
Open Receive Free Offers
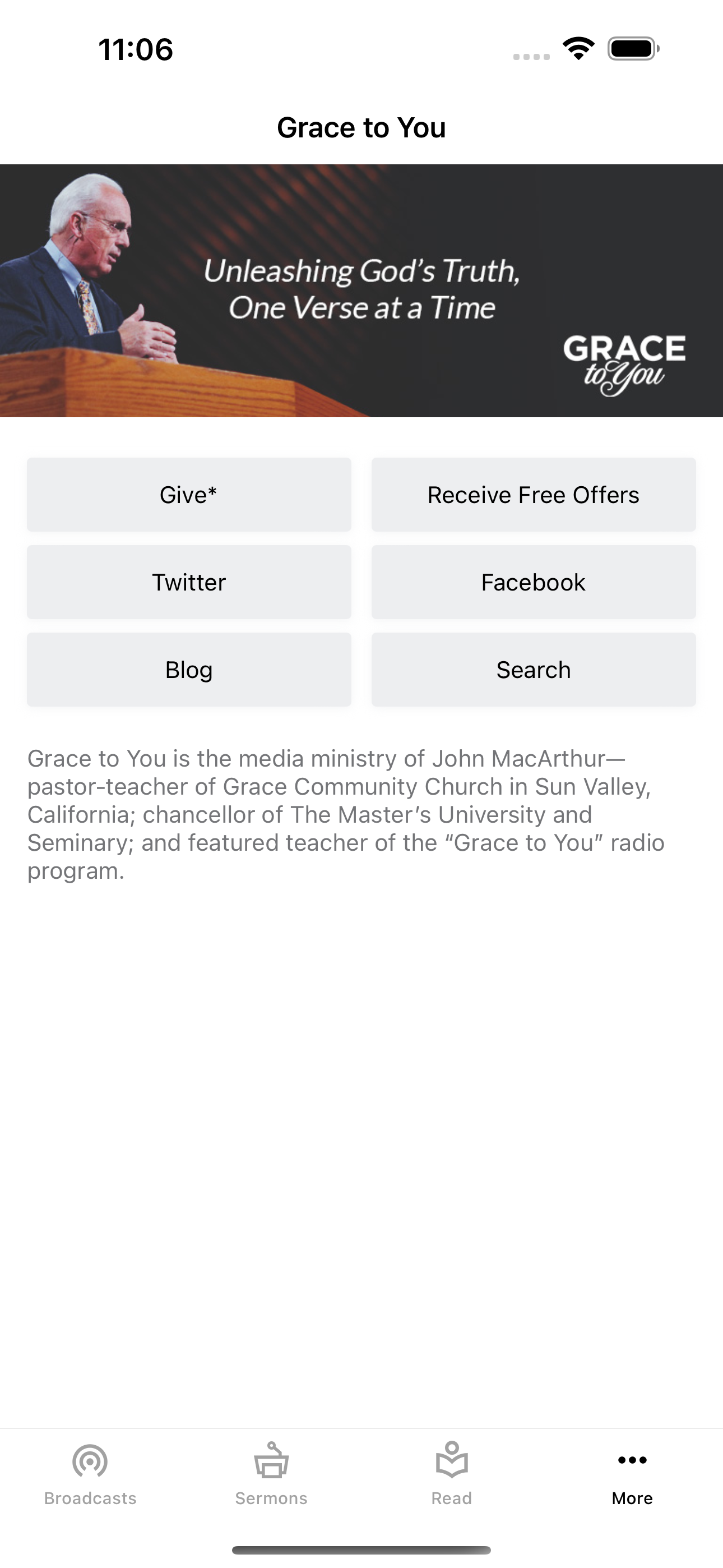[x=534, y=494]
